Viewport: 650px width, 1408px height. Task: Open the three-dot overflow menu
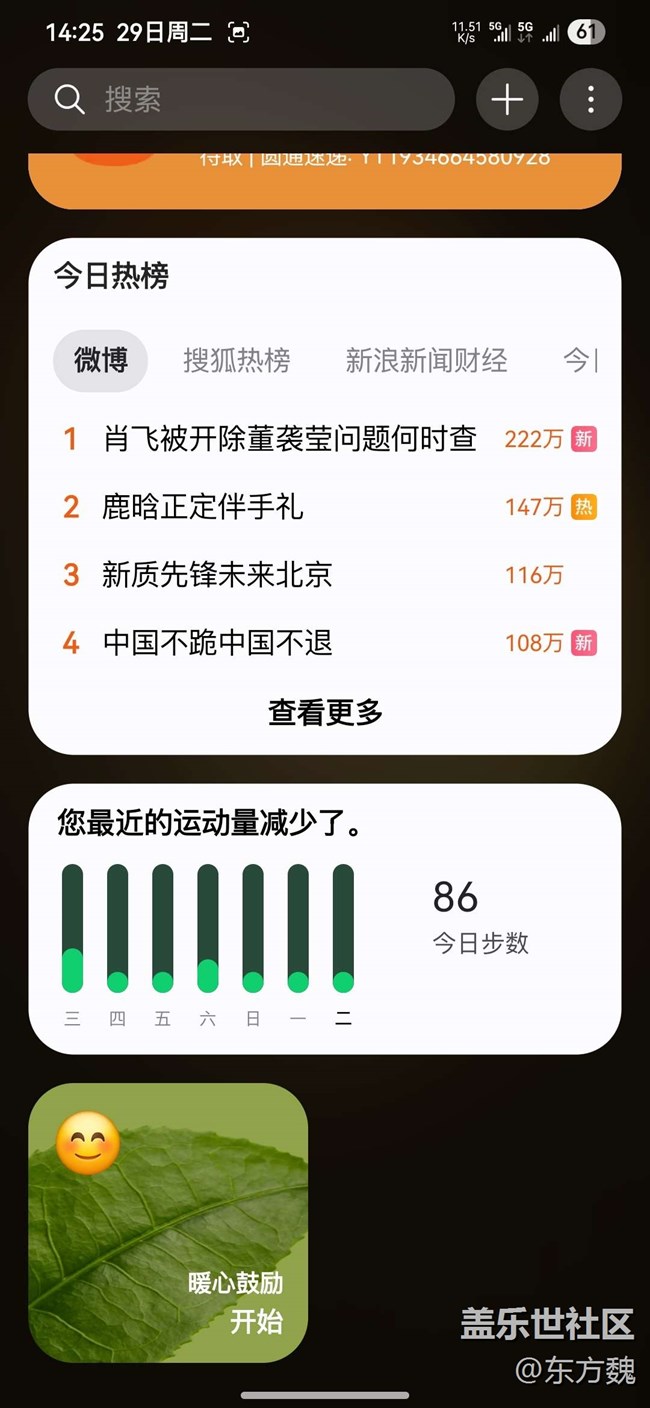coord(591,99)
